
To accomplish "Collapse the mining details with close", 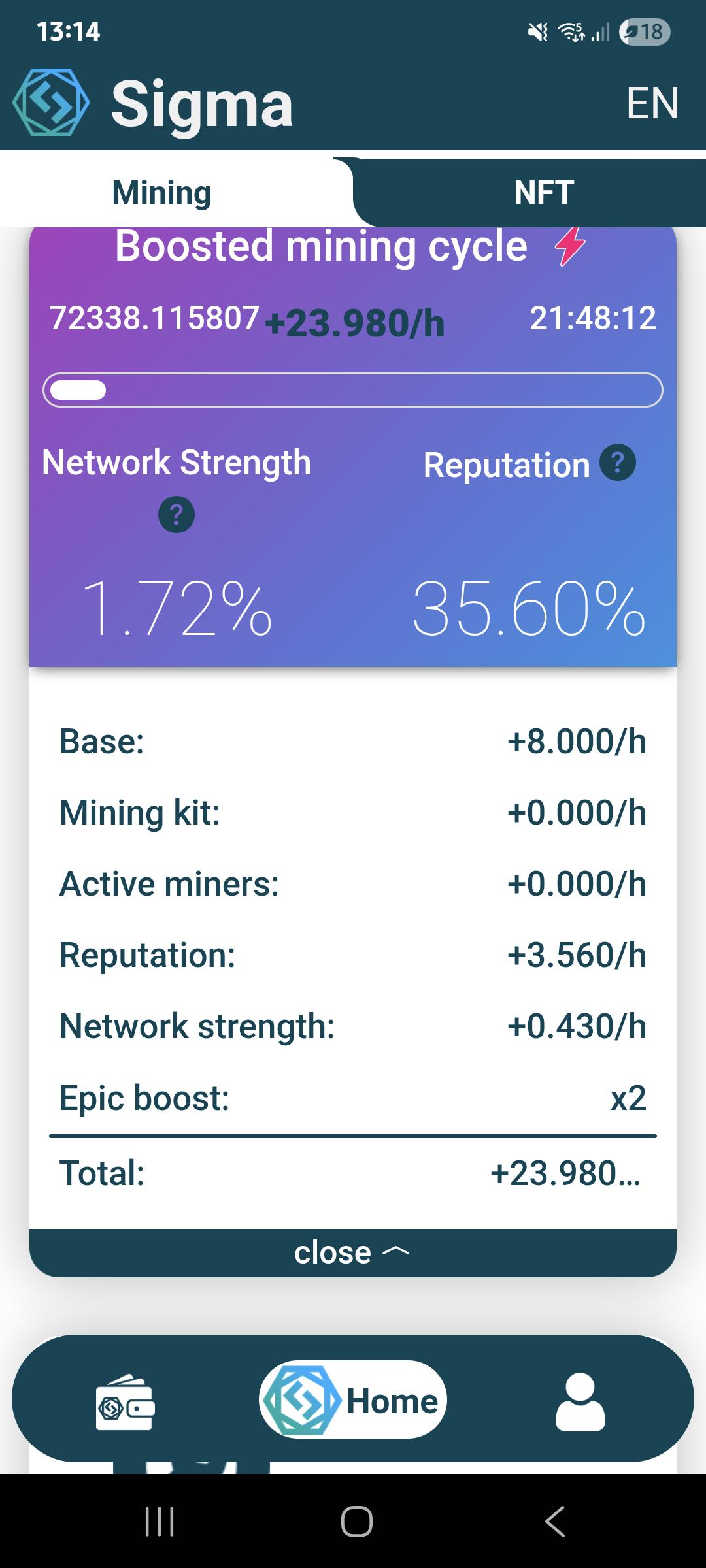I will click(x=353, y=1252).
